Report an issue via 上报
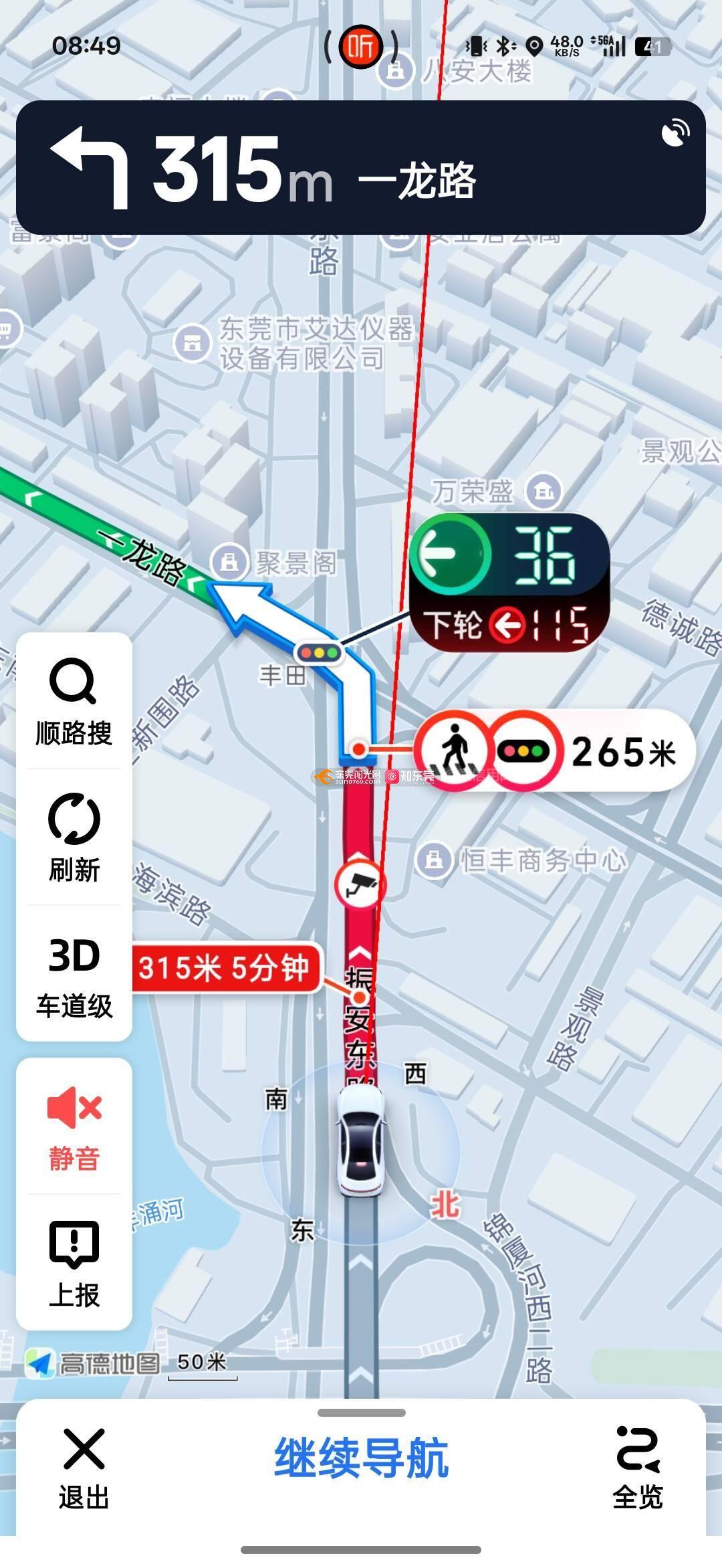The image size is (722, 1568). pos(74,1263)
